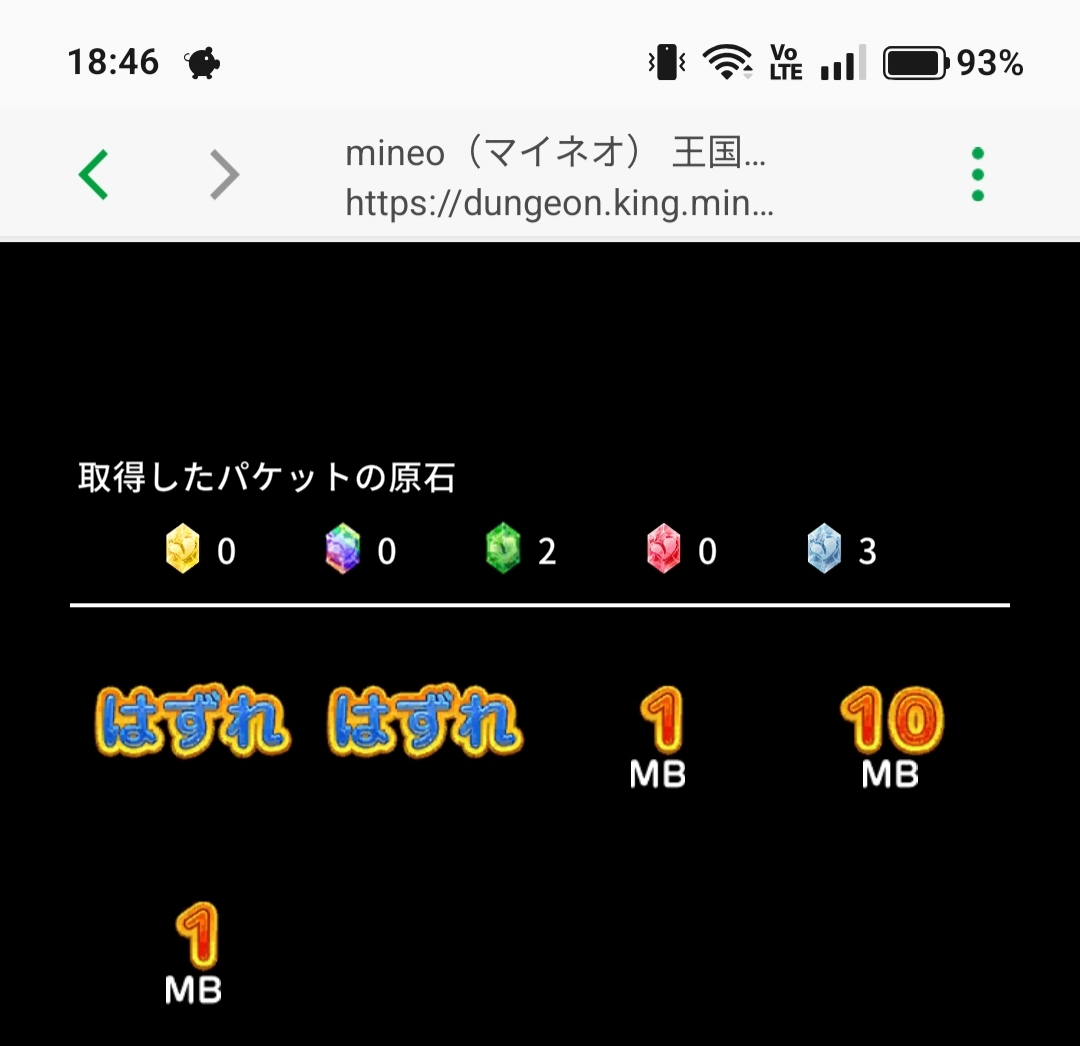
Task: Go back to the previous page
Action: pyautogui.click(x=94, y=176)
